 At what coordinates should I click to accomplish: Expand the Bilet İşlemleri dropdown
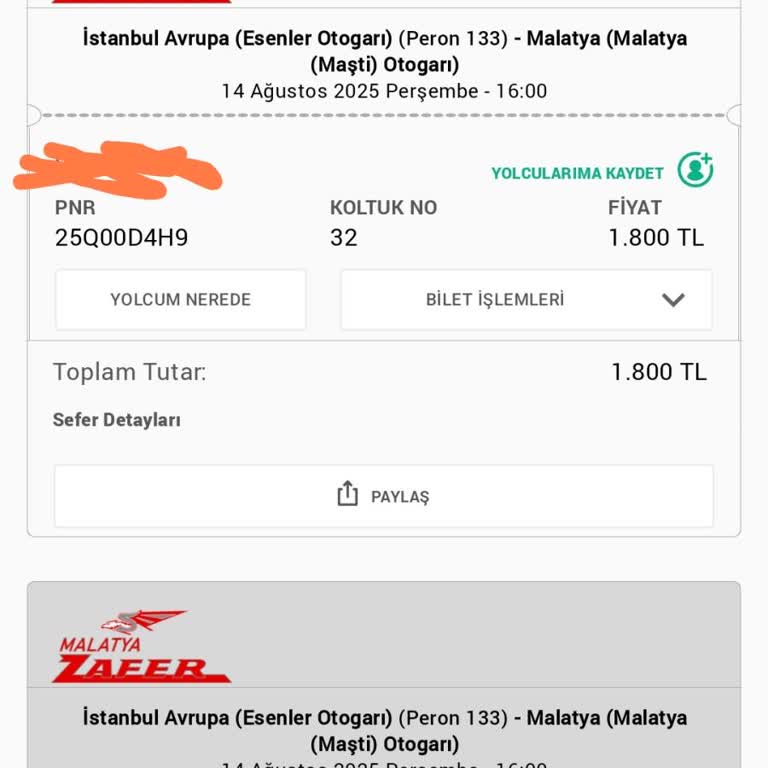(x=526, y=300)
